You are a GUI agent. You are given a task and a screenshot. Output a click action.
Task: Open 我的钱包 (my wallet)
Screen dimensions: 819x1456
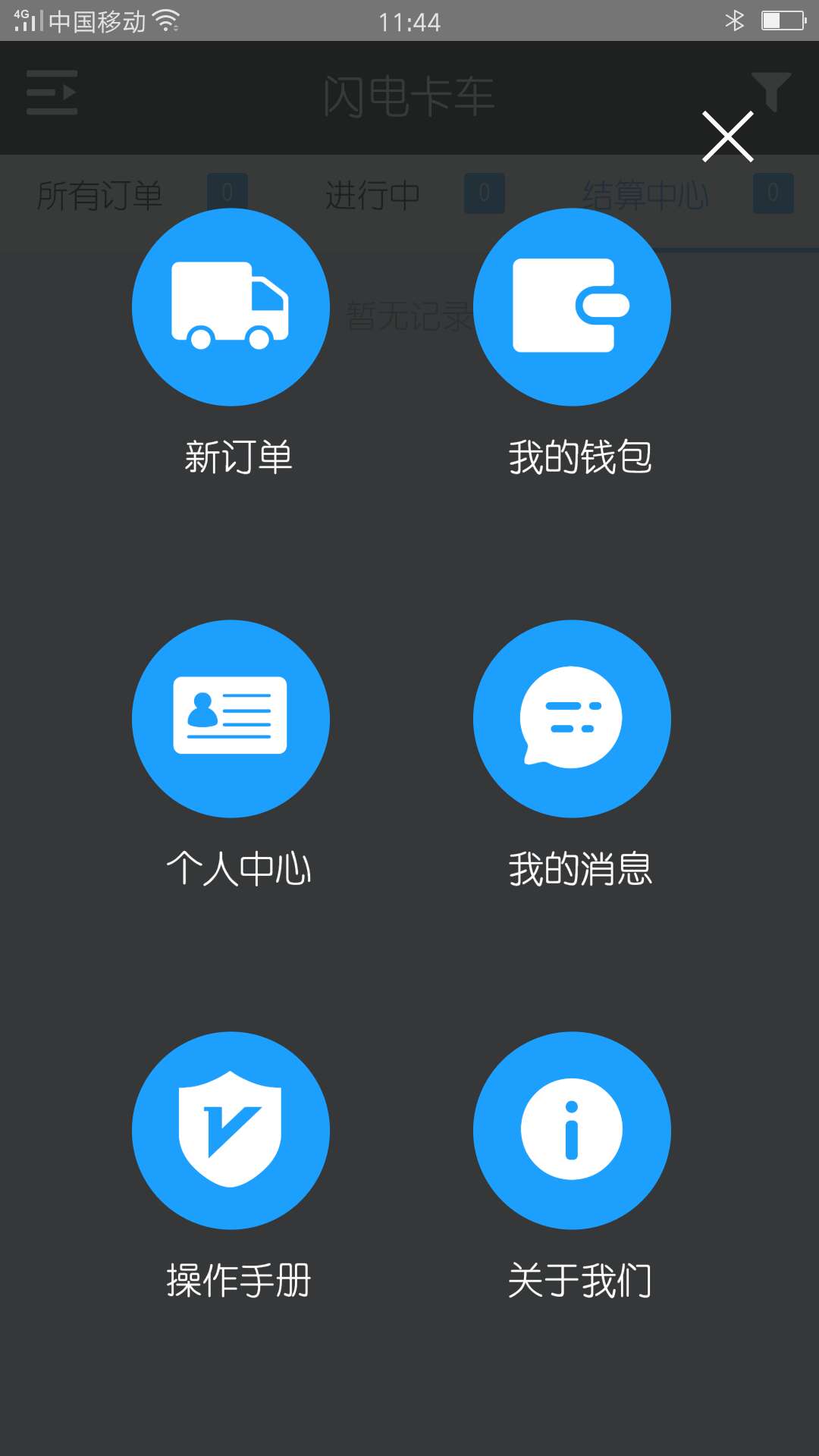click(572, 307)
